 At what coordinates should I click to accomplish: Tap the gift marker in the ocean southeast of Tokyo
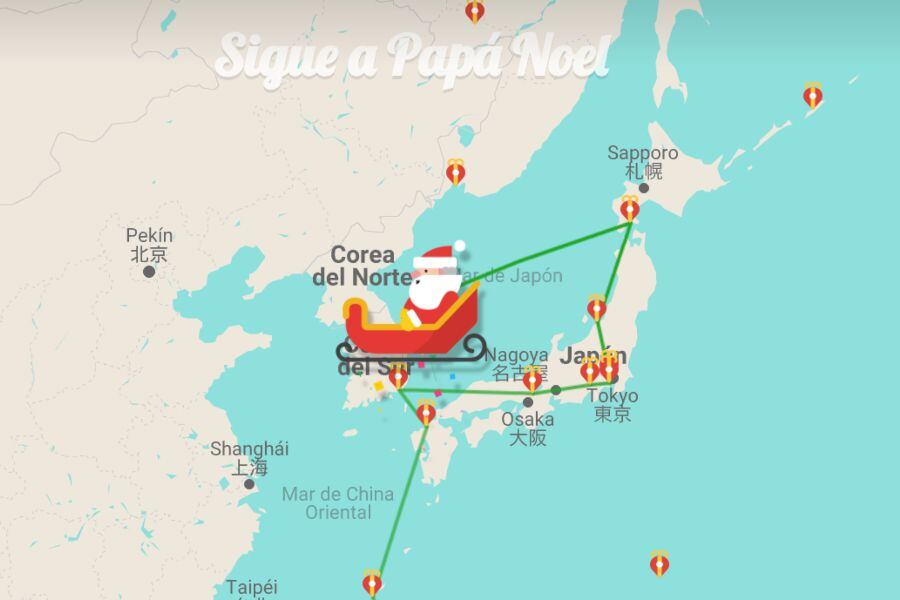[659, 563]
